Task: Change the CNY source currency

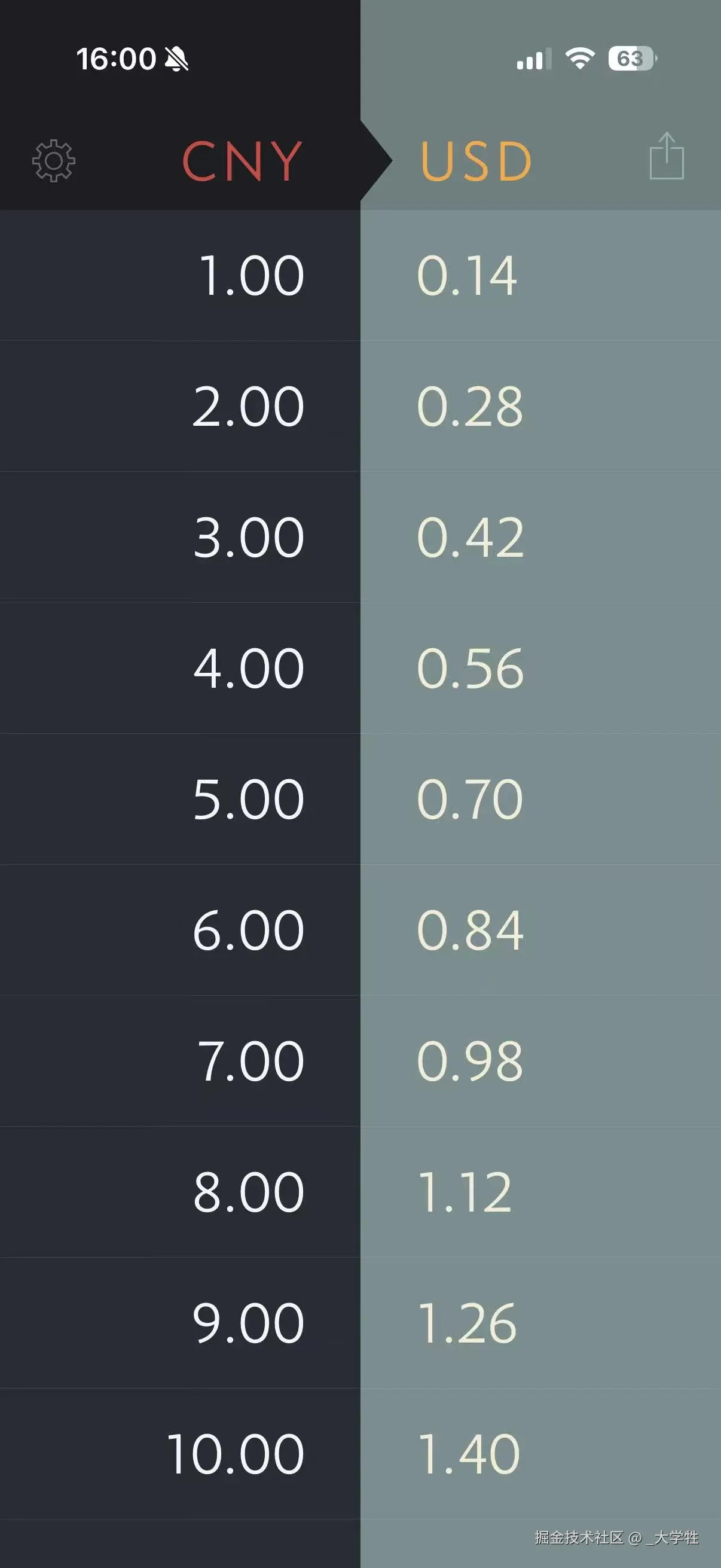Action: pyautogui.click(x=242, y=161)
